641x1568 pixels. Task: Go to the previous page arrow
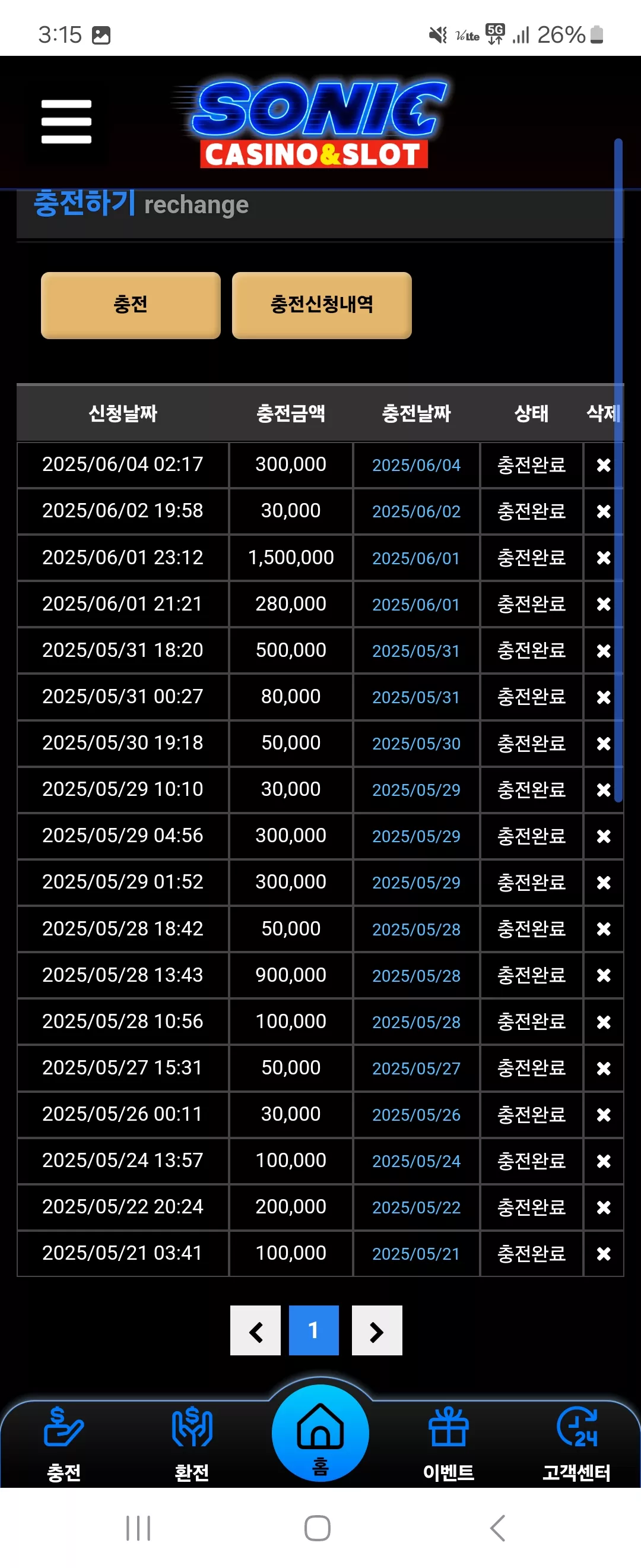click(x=255, y=1330)
